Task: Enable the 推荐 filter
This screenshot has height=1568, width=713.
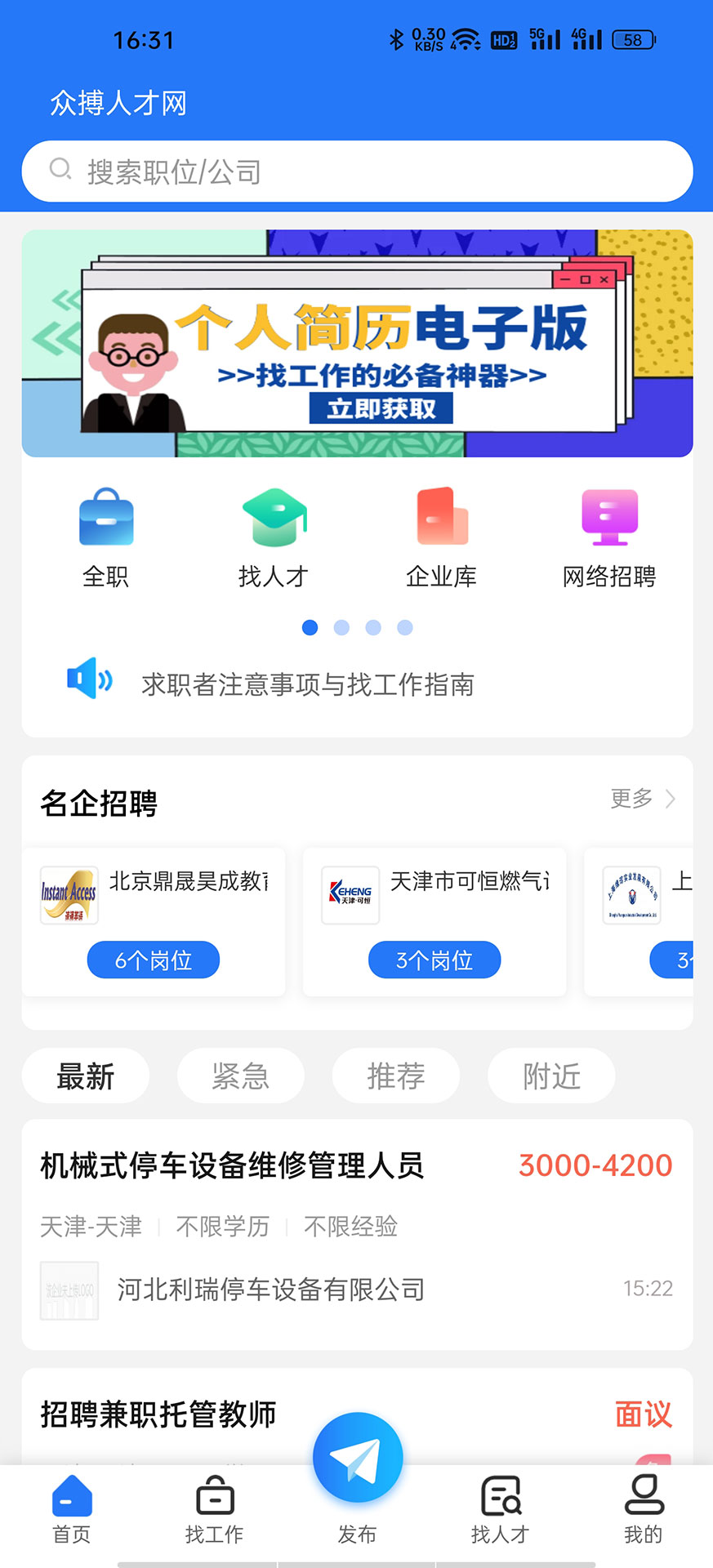Action: pyautogui.click(x=395, y=1076)
